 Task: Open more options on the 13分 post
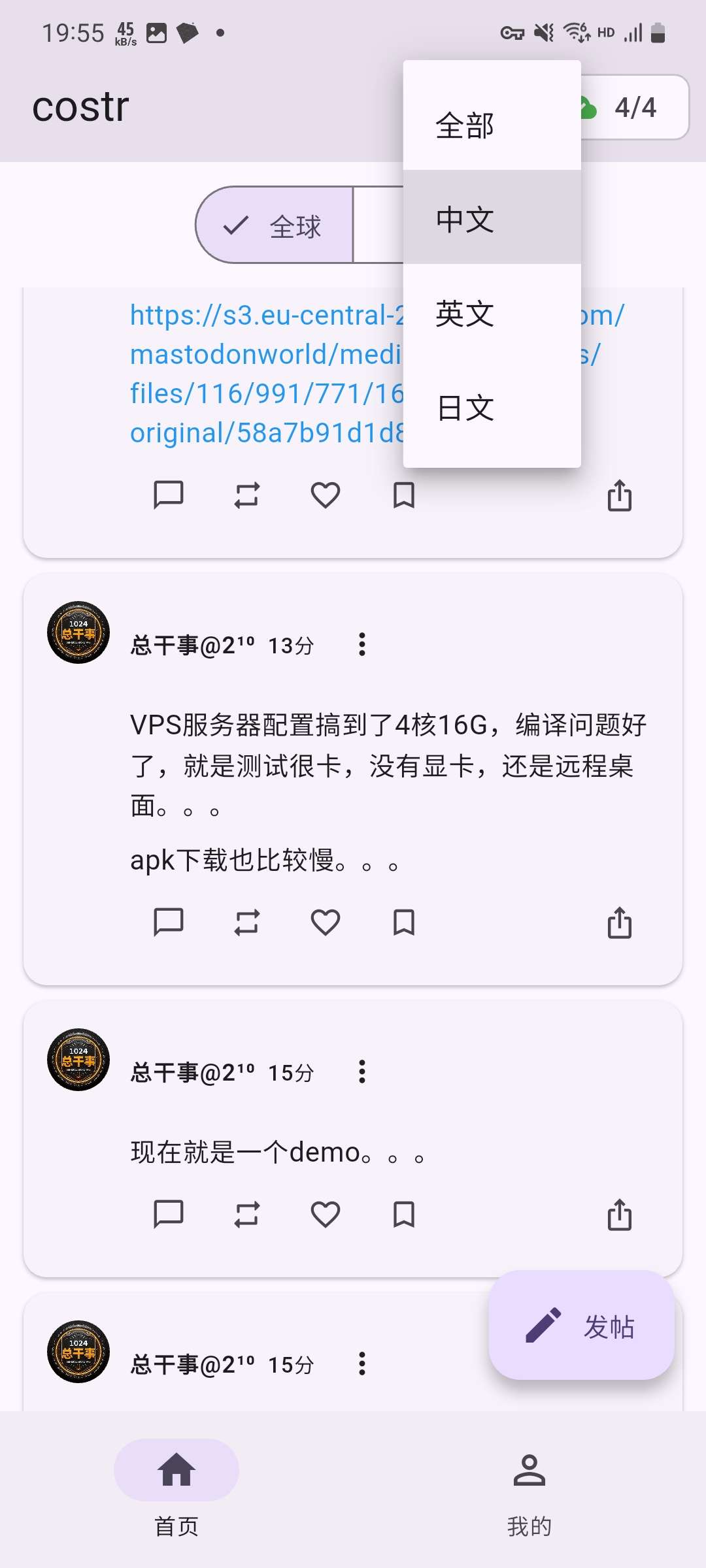(x=361, y=644)
